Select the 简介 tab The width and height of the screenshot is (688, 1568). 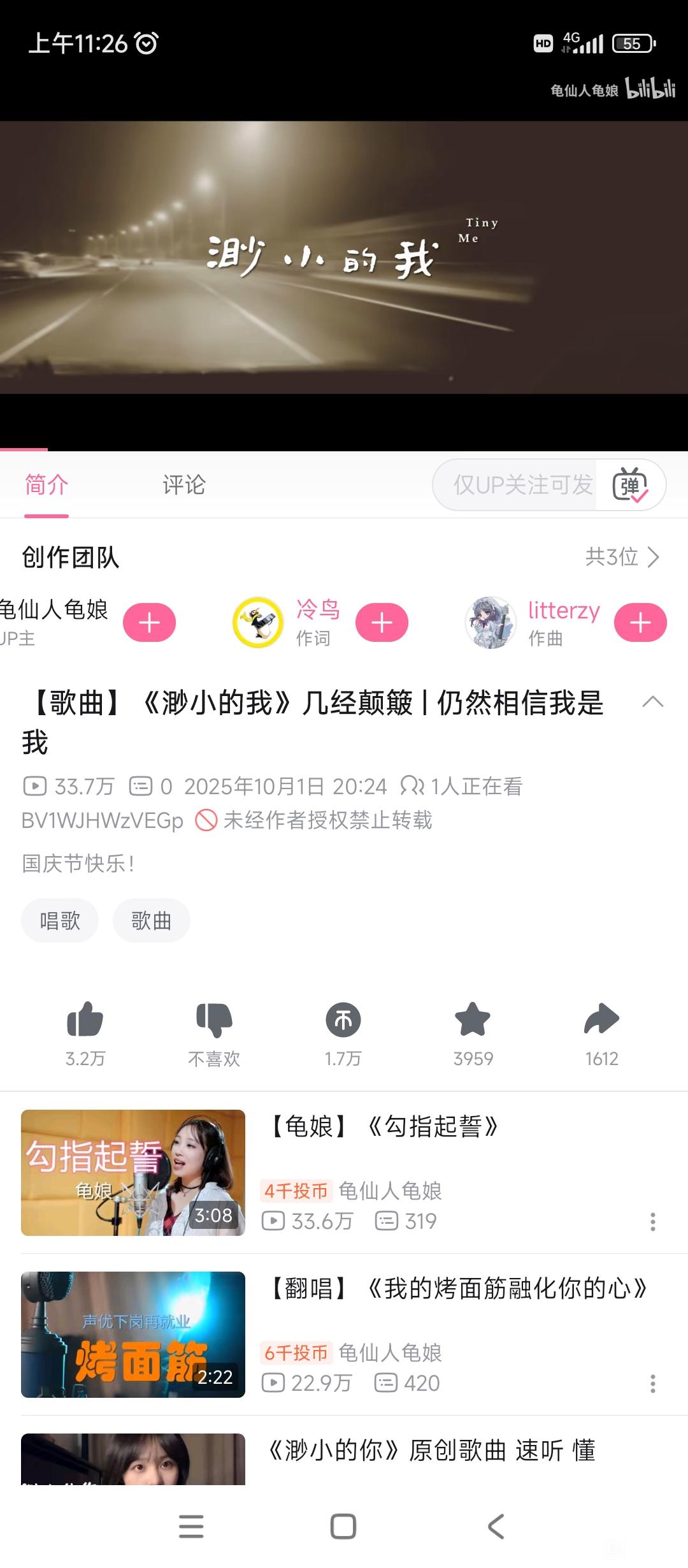click(x=47, y=485)
